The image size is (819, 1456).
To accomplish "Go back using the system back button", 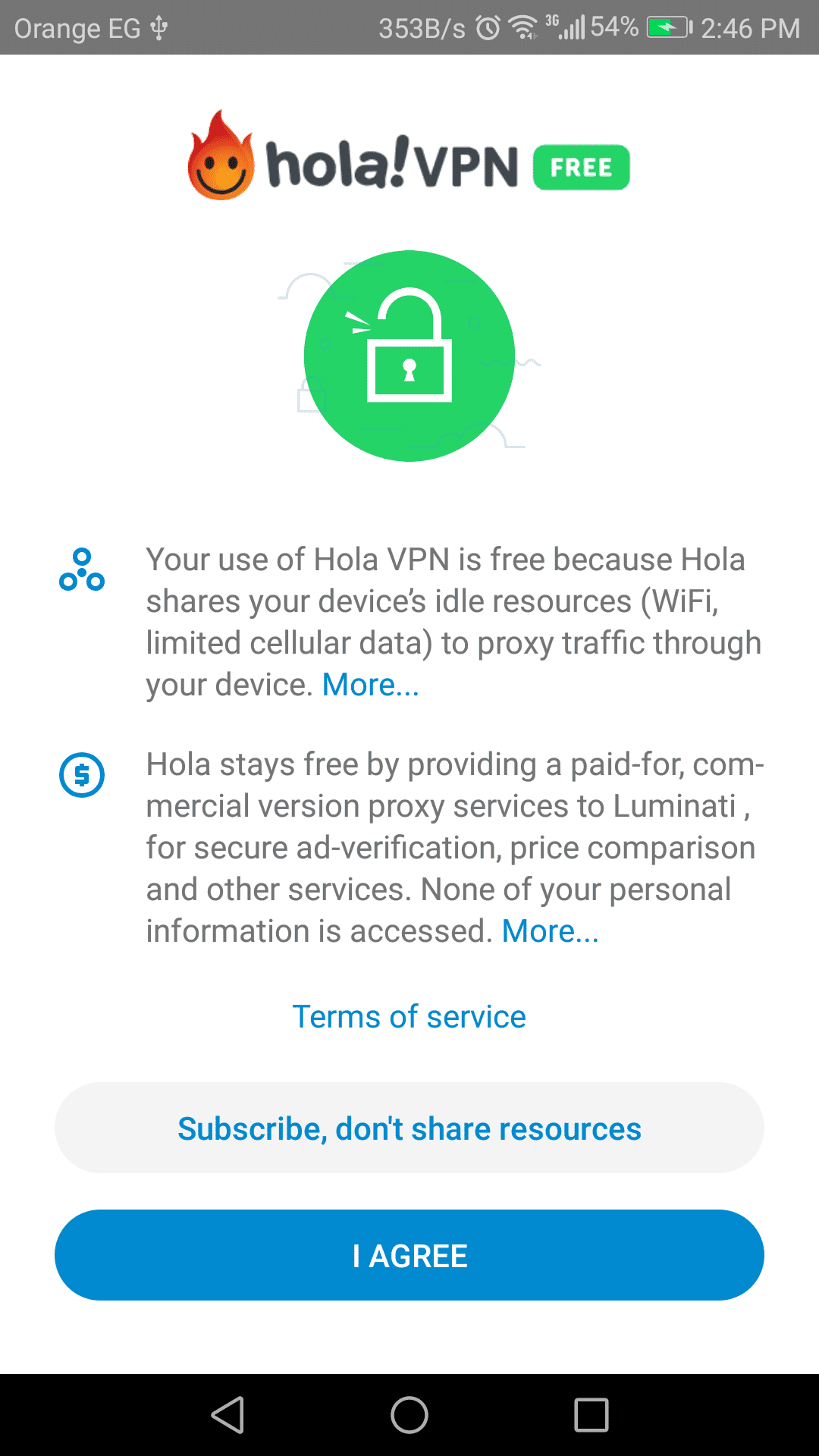I will pyautogui.click(x=227, y=1415).
